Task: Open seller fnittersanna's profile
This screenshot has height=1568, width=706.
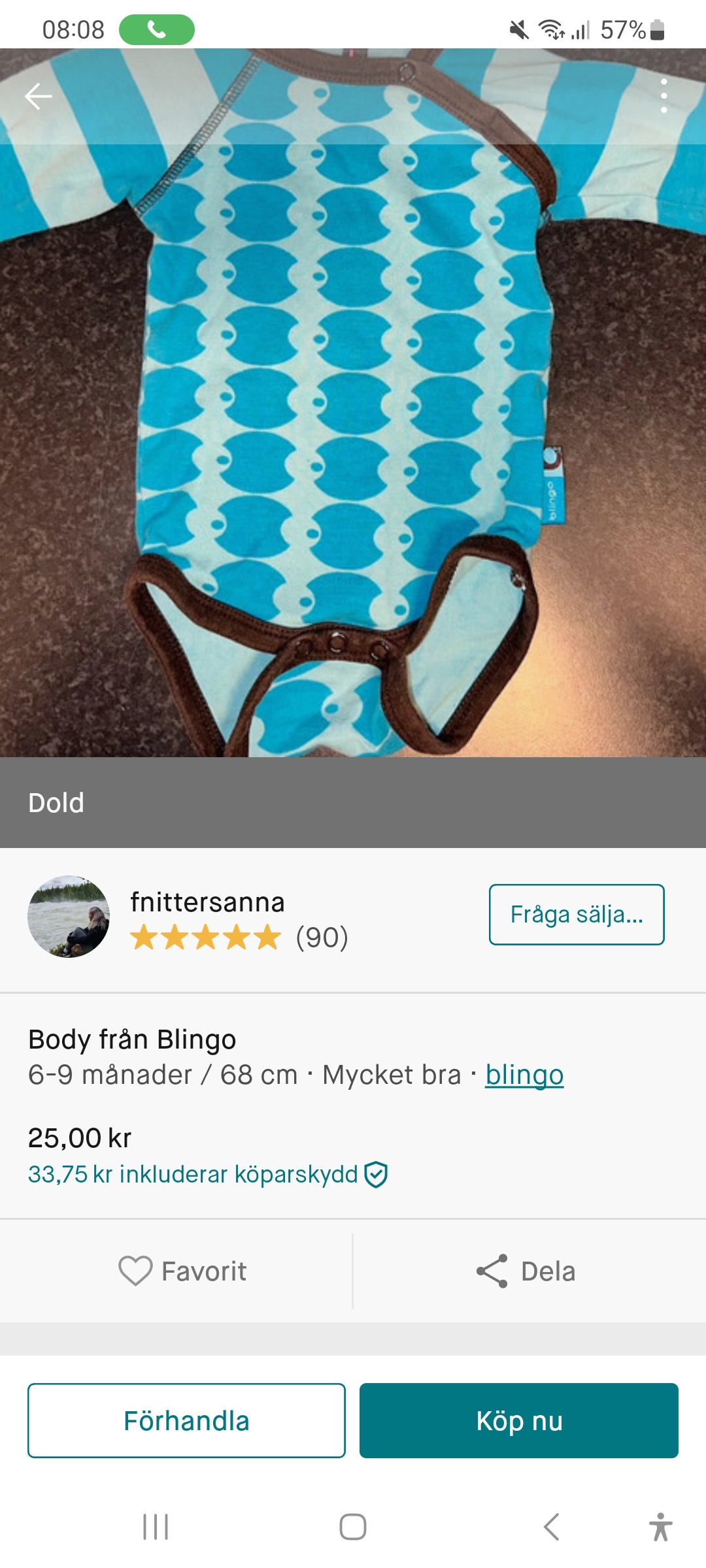Action: [x=207, y=903]
